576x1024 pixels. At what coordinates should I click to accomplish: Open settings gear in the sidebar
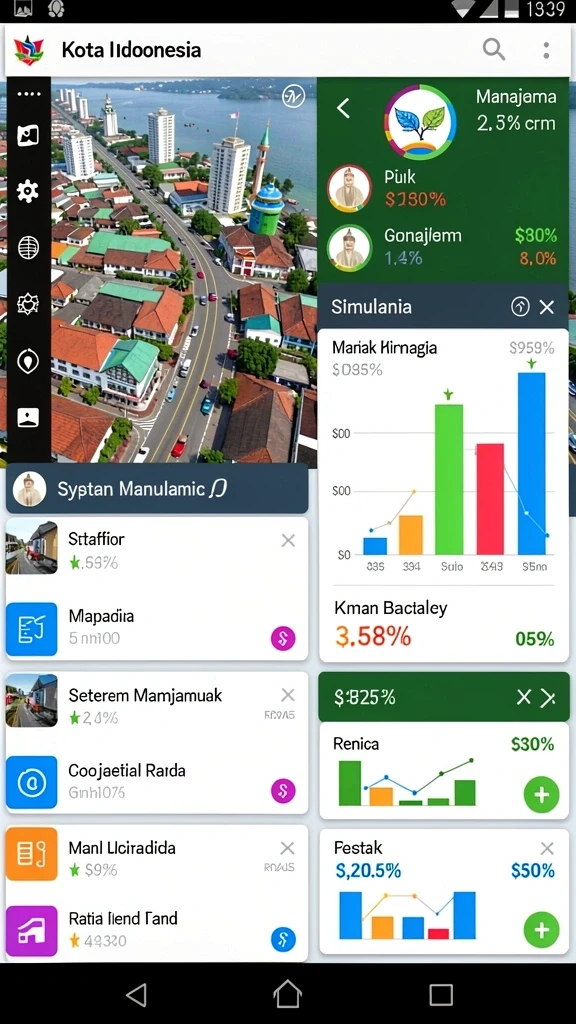(28, 191)
